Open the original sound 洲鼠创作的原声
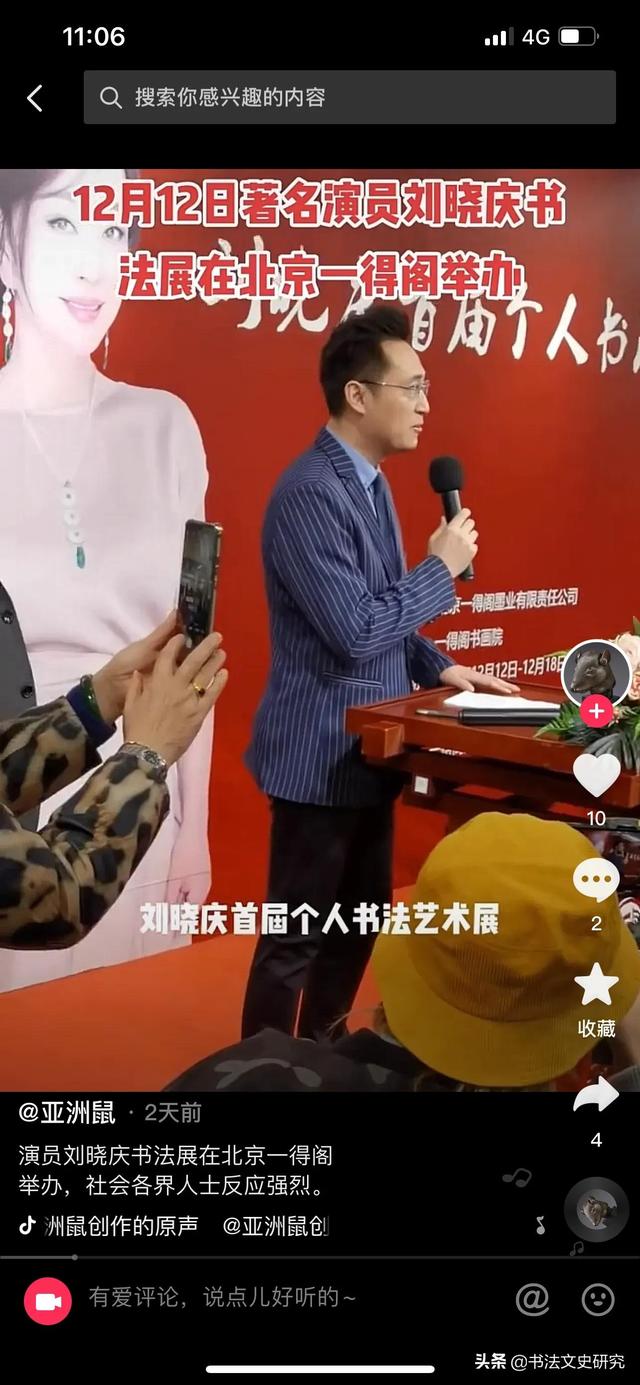 tap(120, 1226)
